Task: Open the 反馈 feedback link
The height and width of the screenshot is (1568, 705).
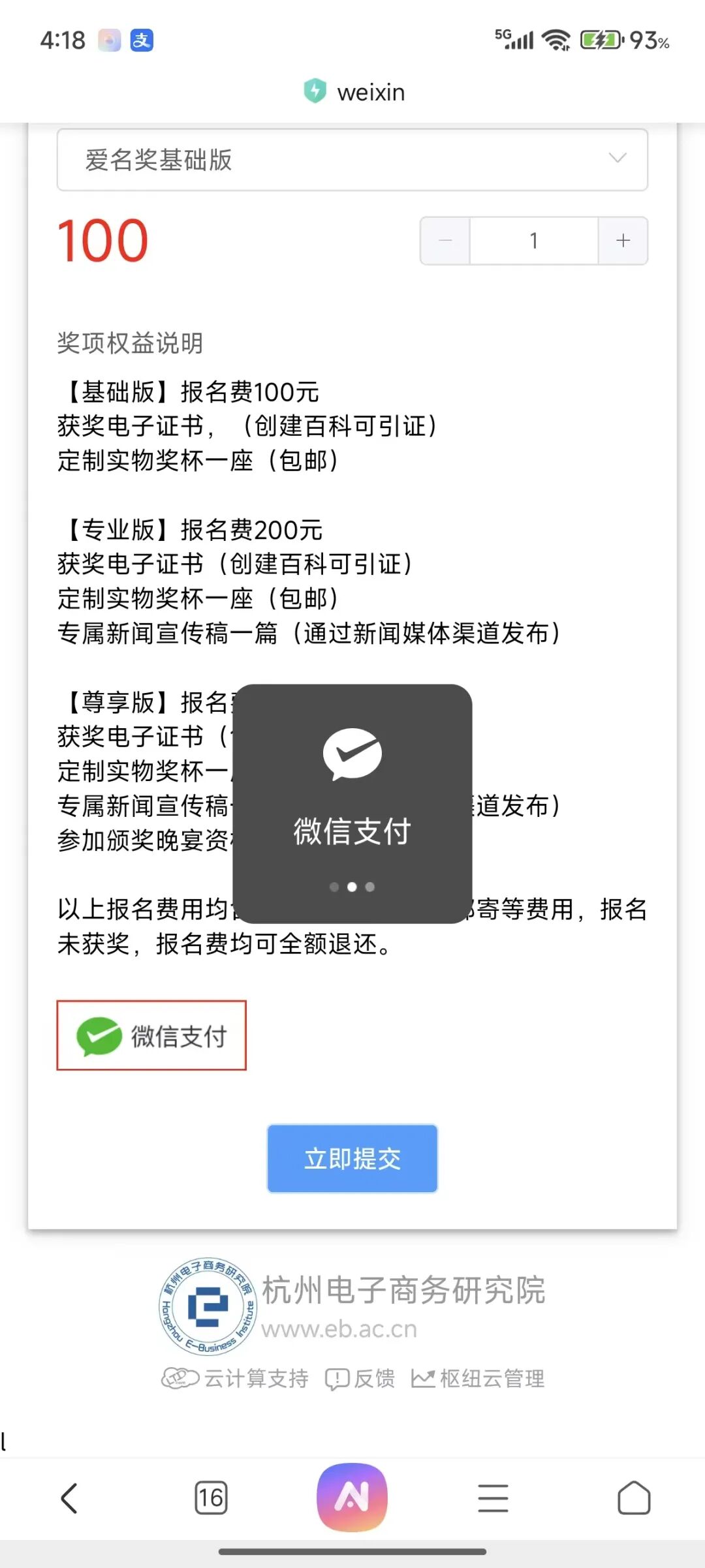Action: 360,1379
